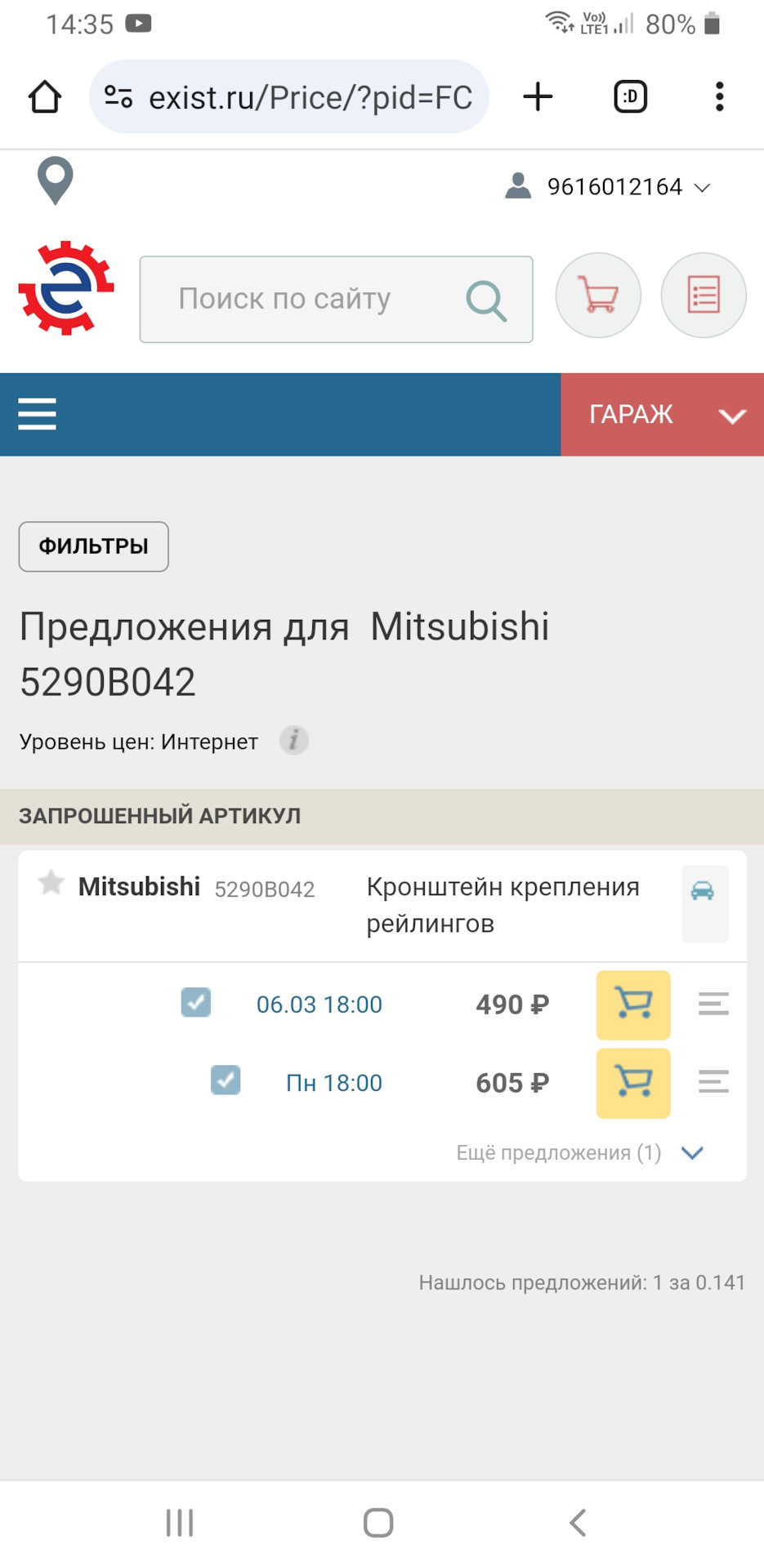Open ФИЛЬТРЫ

point(94,546)
